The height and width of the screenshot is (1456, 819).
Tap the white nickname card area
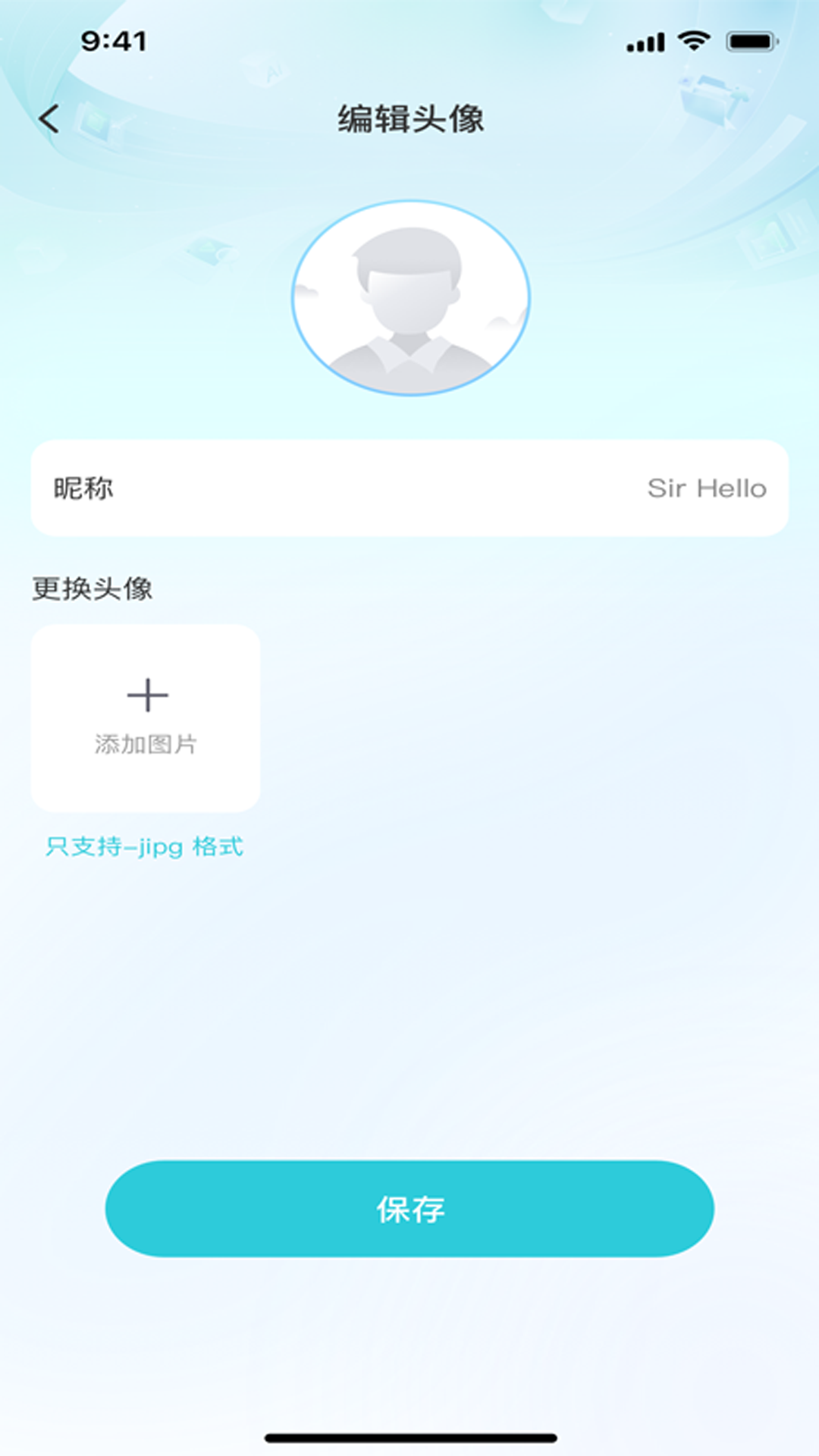pos(409,488)
